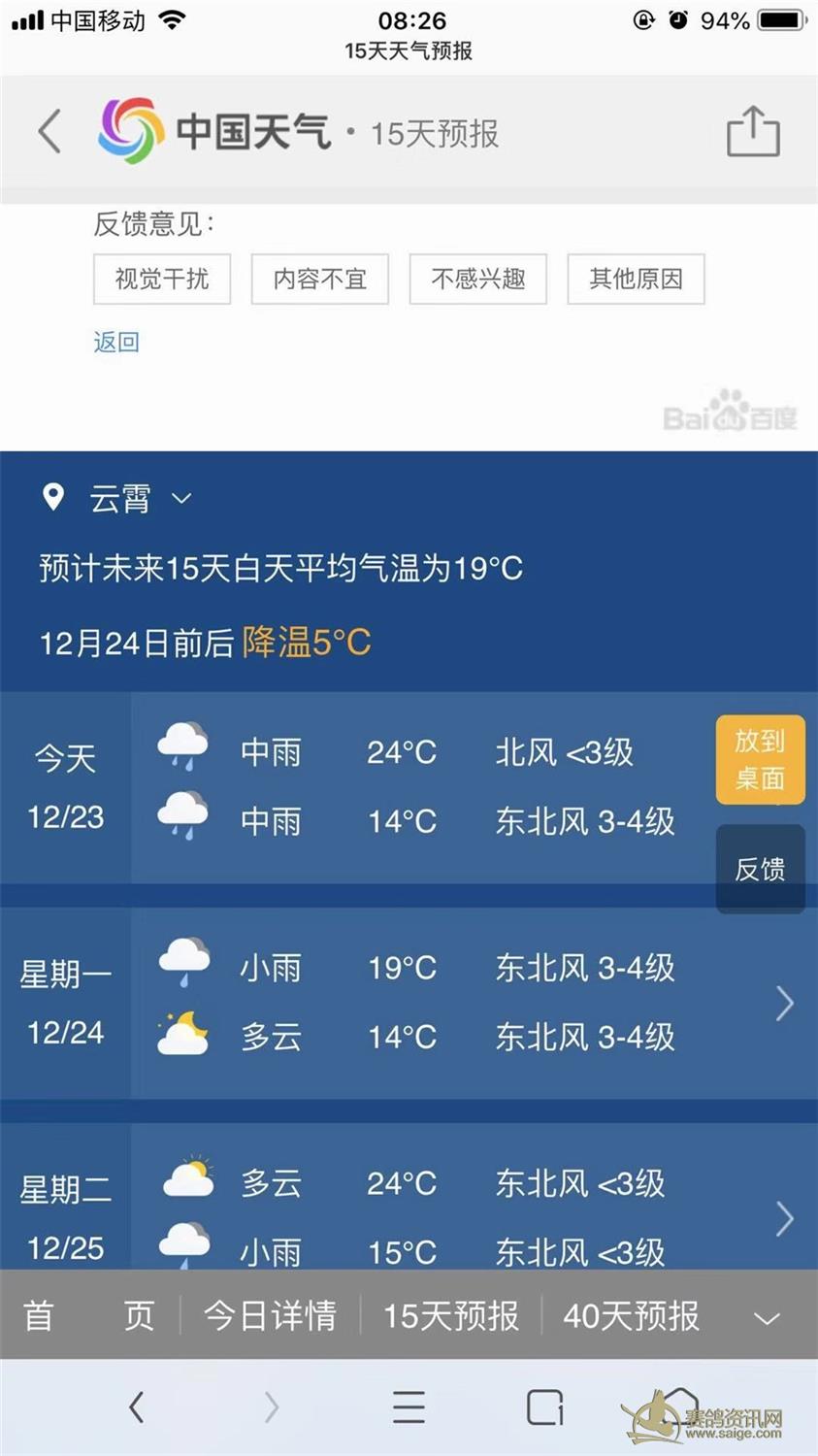Open the 星期二 12/25 forecast details
Viewport: 818px width, 1456px height.
784,1218
